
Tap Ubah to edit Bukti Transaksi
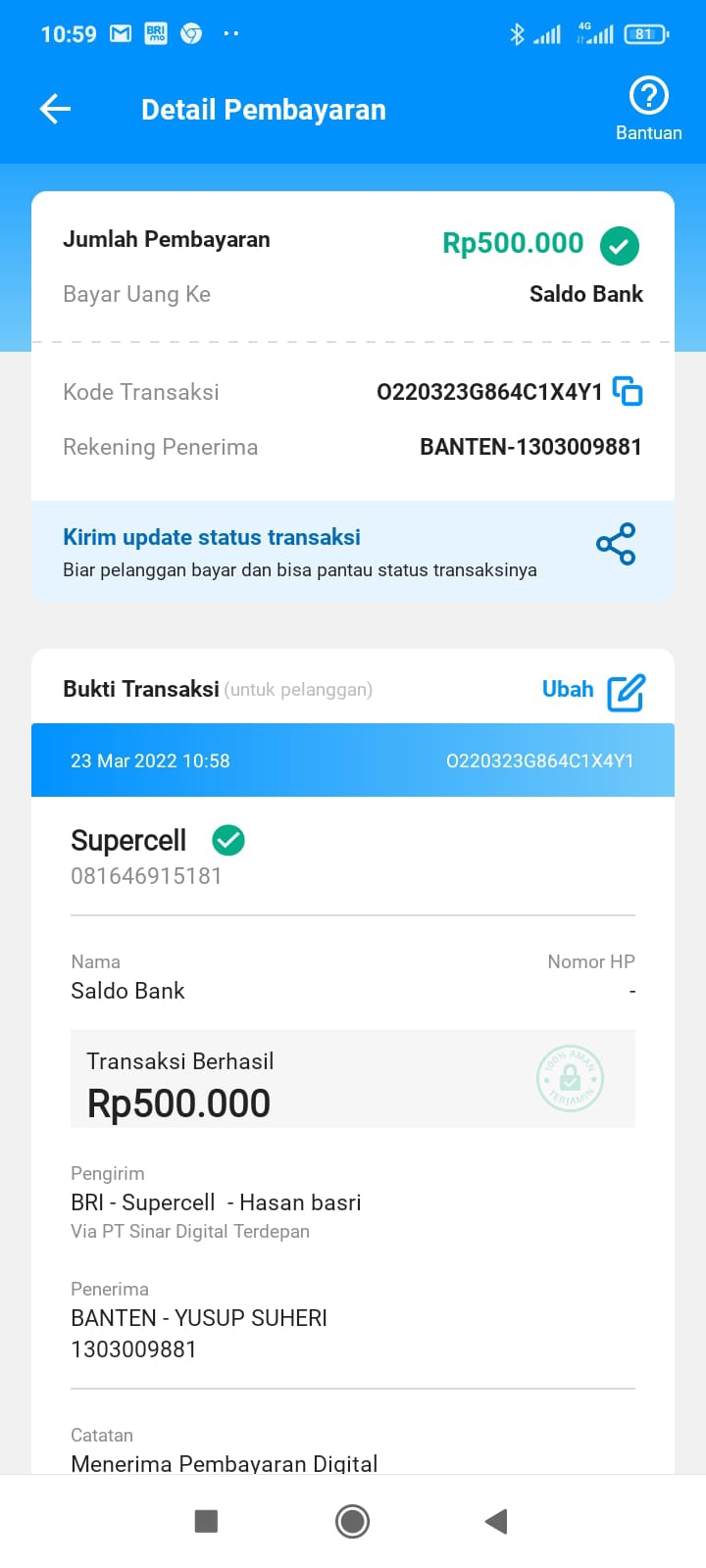(x=593, y=691)
